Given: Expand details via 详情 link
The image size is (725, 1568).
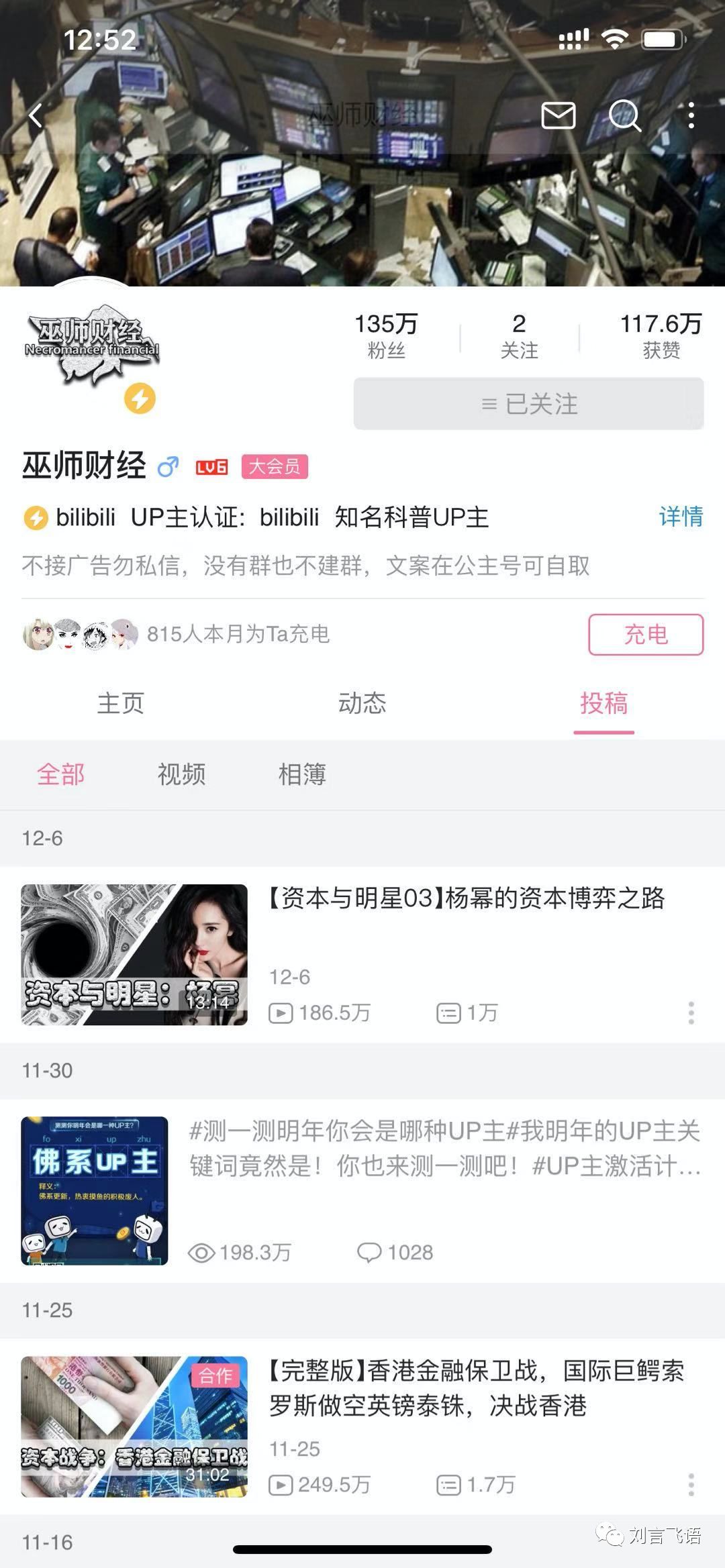Looking at the screenshot, I should click(x=680, y=517).
